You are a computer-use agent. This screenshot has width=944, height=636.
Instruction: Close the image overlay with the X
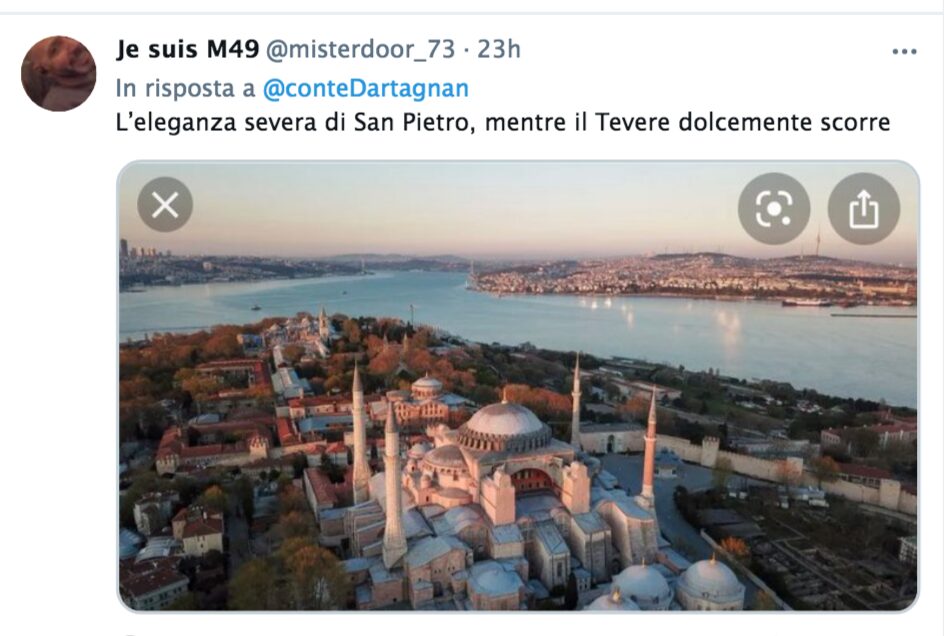click(165, 205)
